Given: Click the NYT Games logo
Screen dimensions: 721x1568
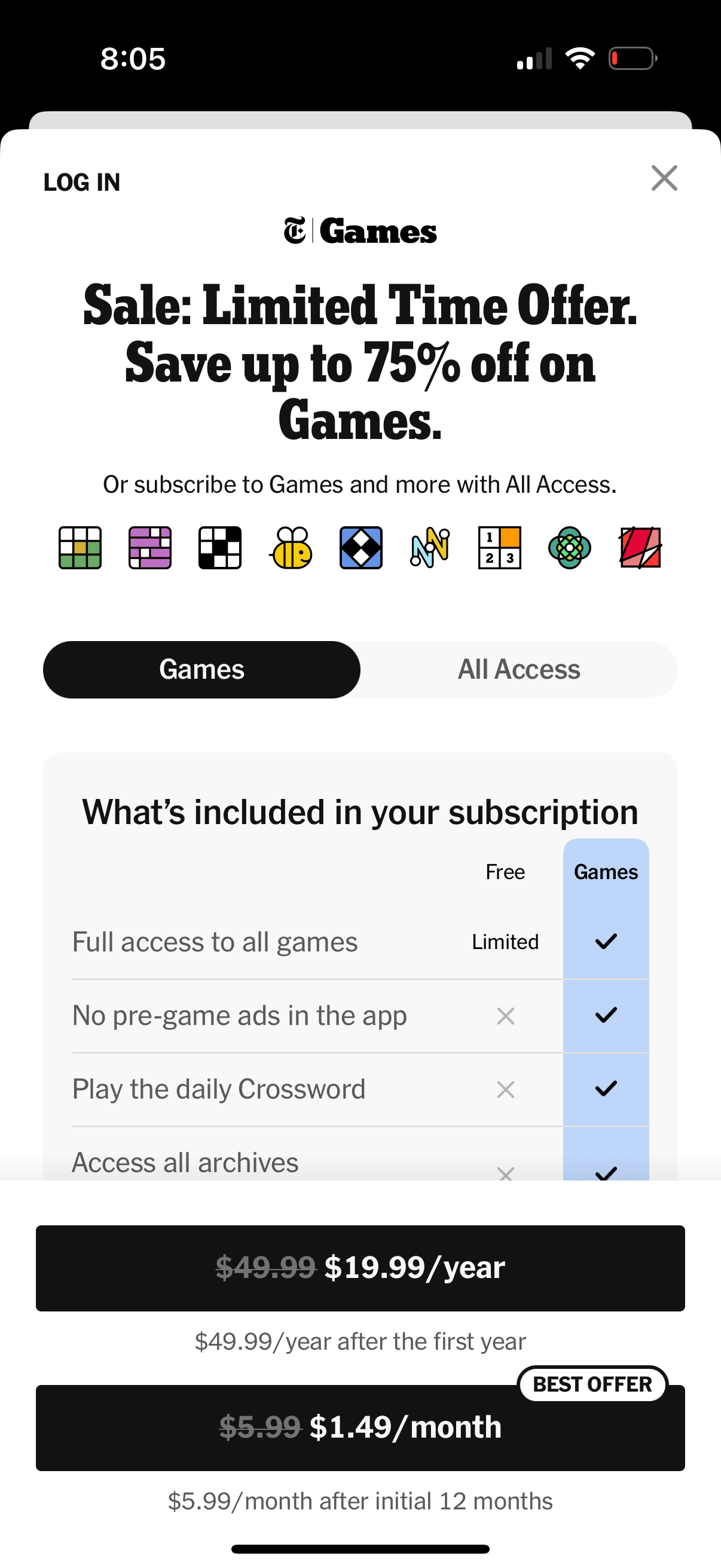Looking at the screenshot, I should click(x=360, y=231).
